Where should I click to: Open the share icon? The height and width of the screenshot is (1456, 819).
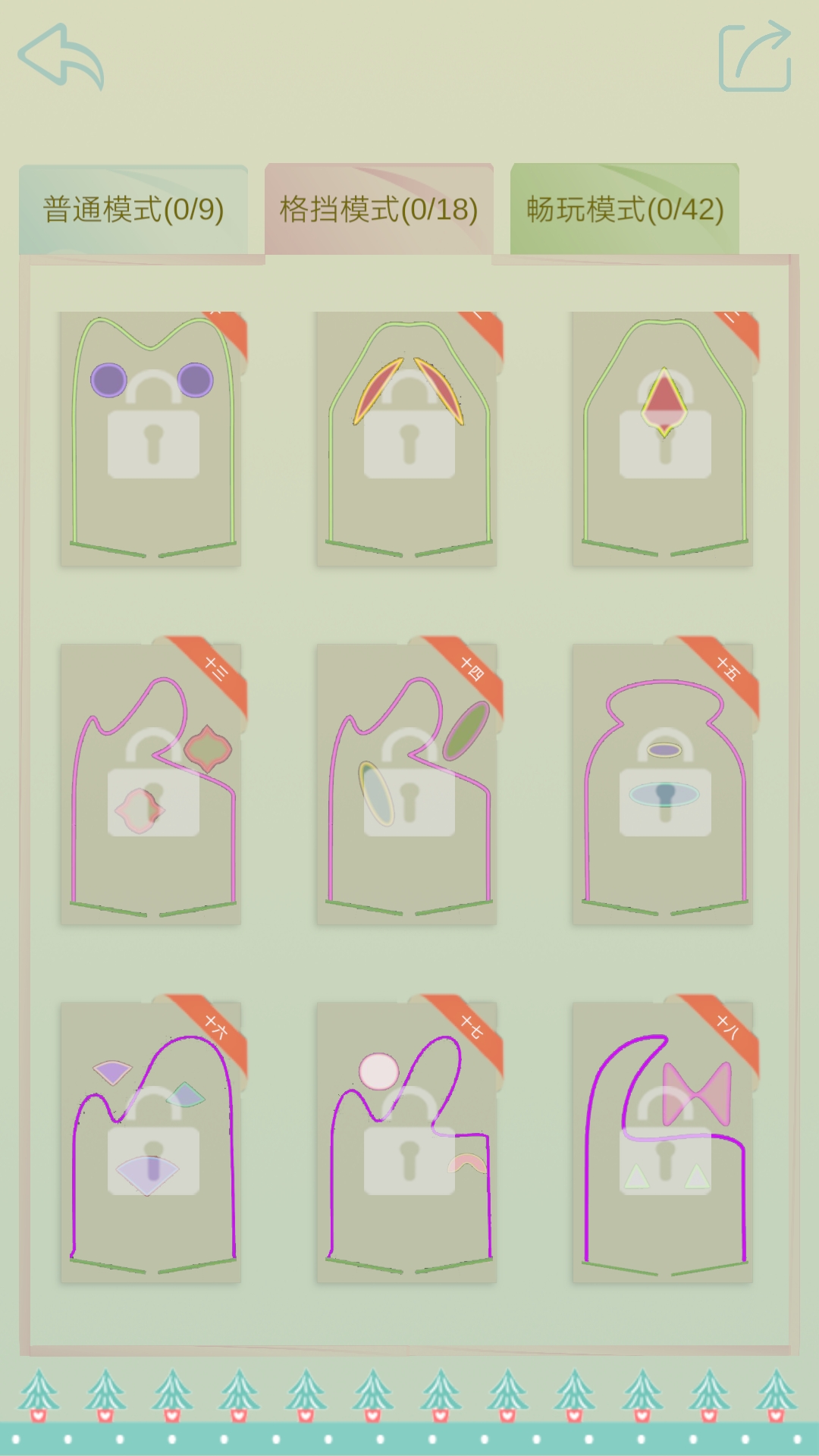pyautogui.click(x=755, y=56)
